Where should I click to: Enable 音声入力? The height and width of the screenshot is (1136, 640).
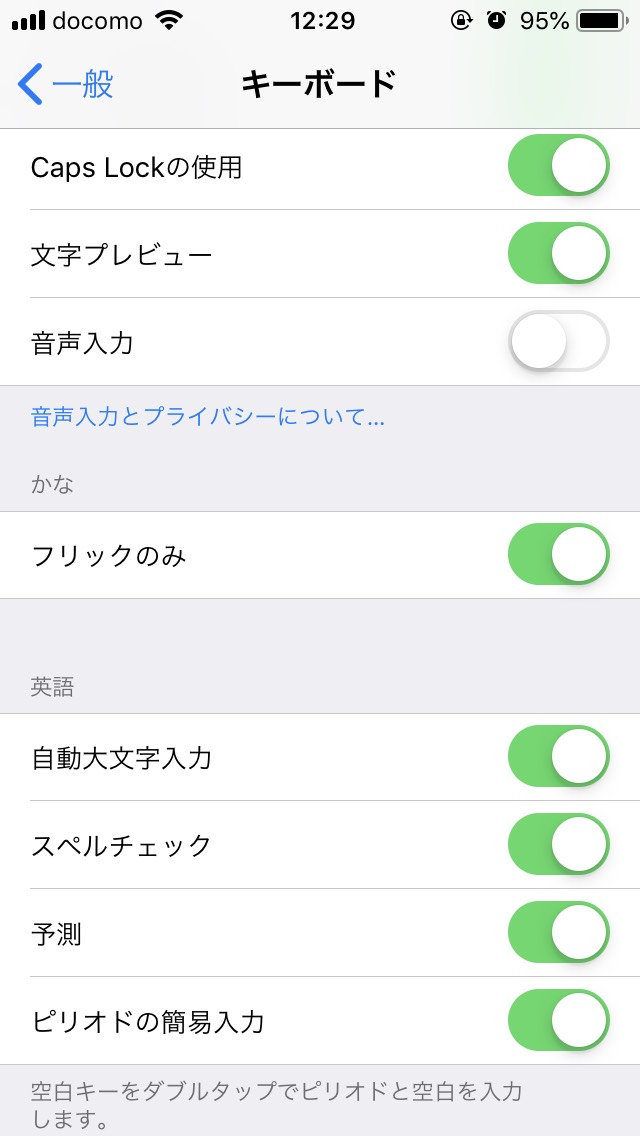[558, 341]
